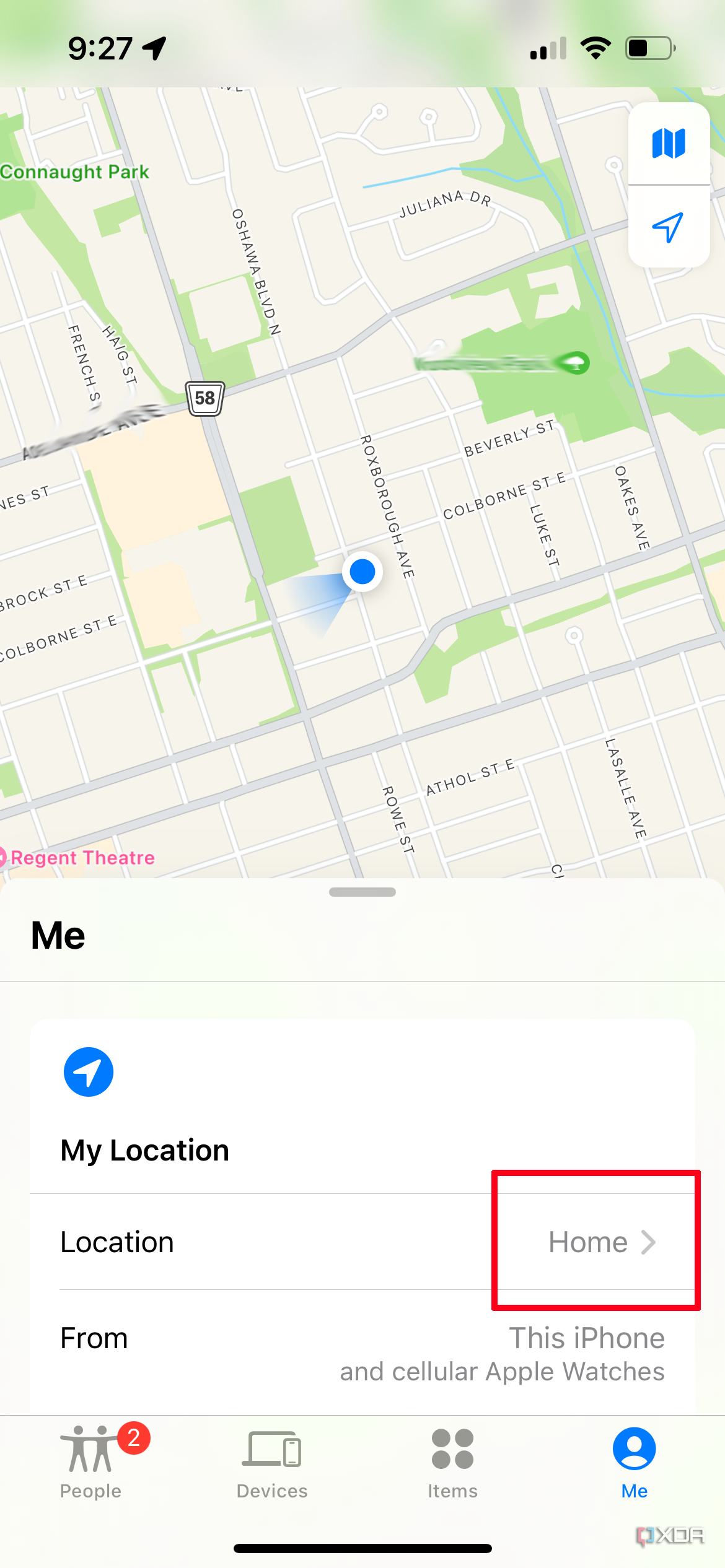Tap the sheet drag handle to expand
725x1568 pixels.
coord(362,892)
